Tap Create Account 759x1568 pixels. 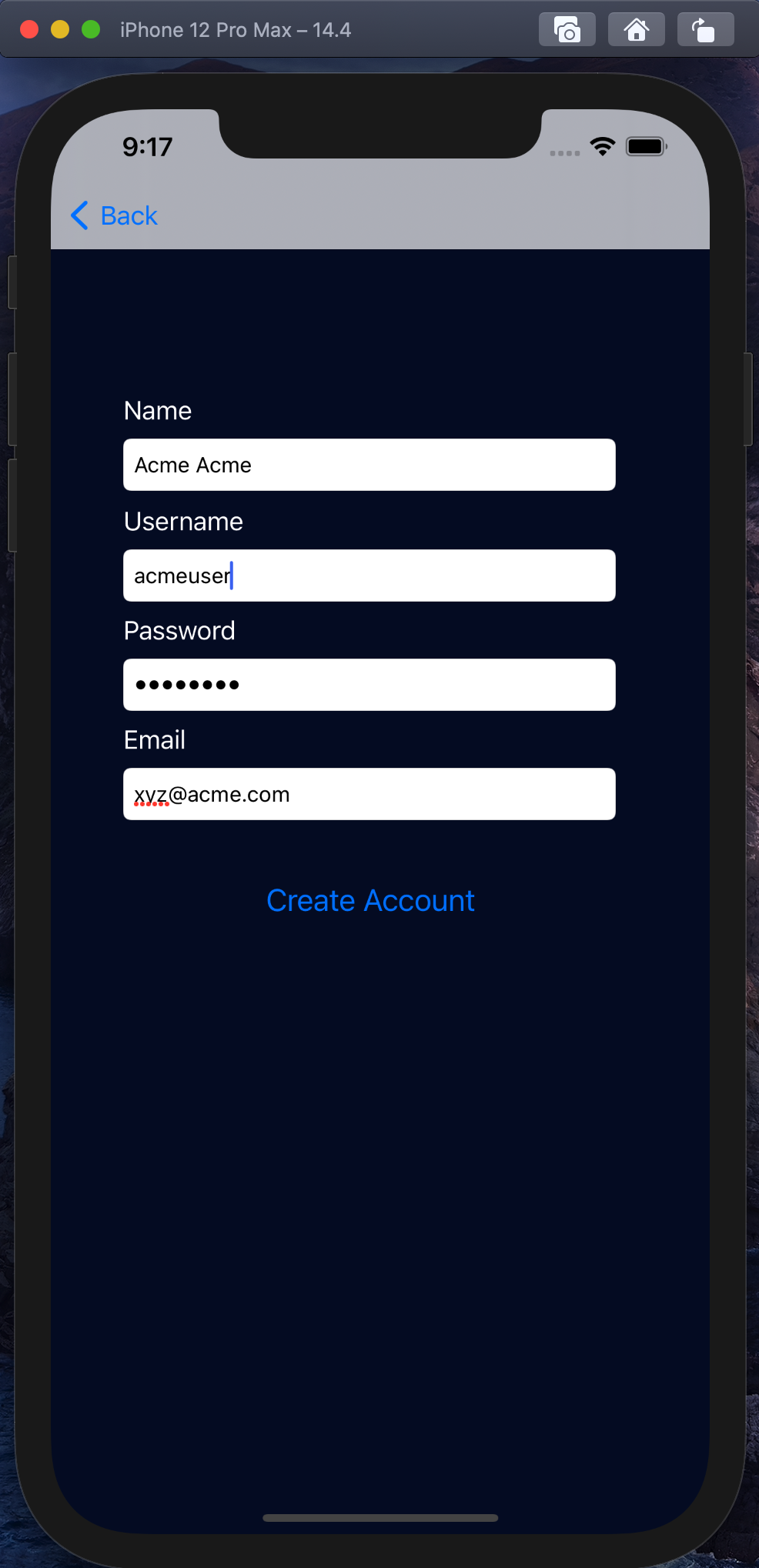370,900
